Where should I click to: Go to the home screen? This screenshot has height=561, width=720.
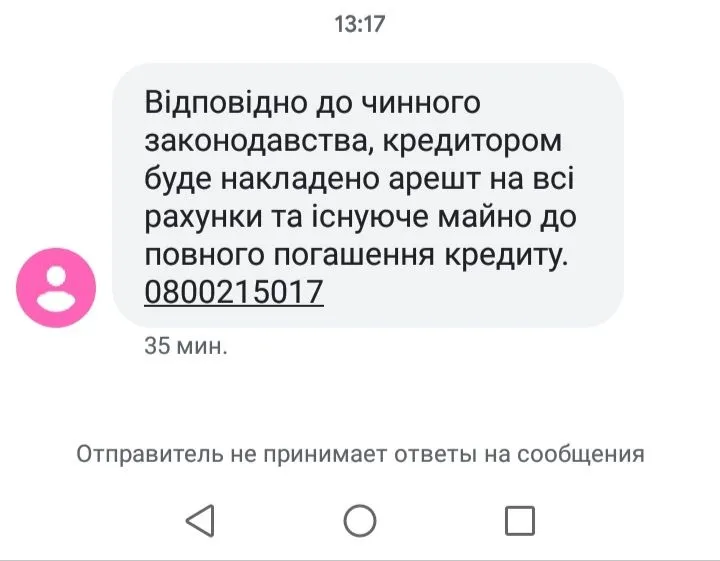[x=360, y=520]
